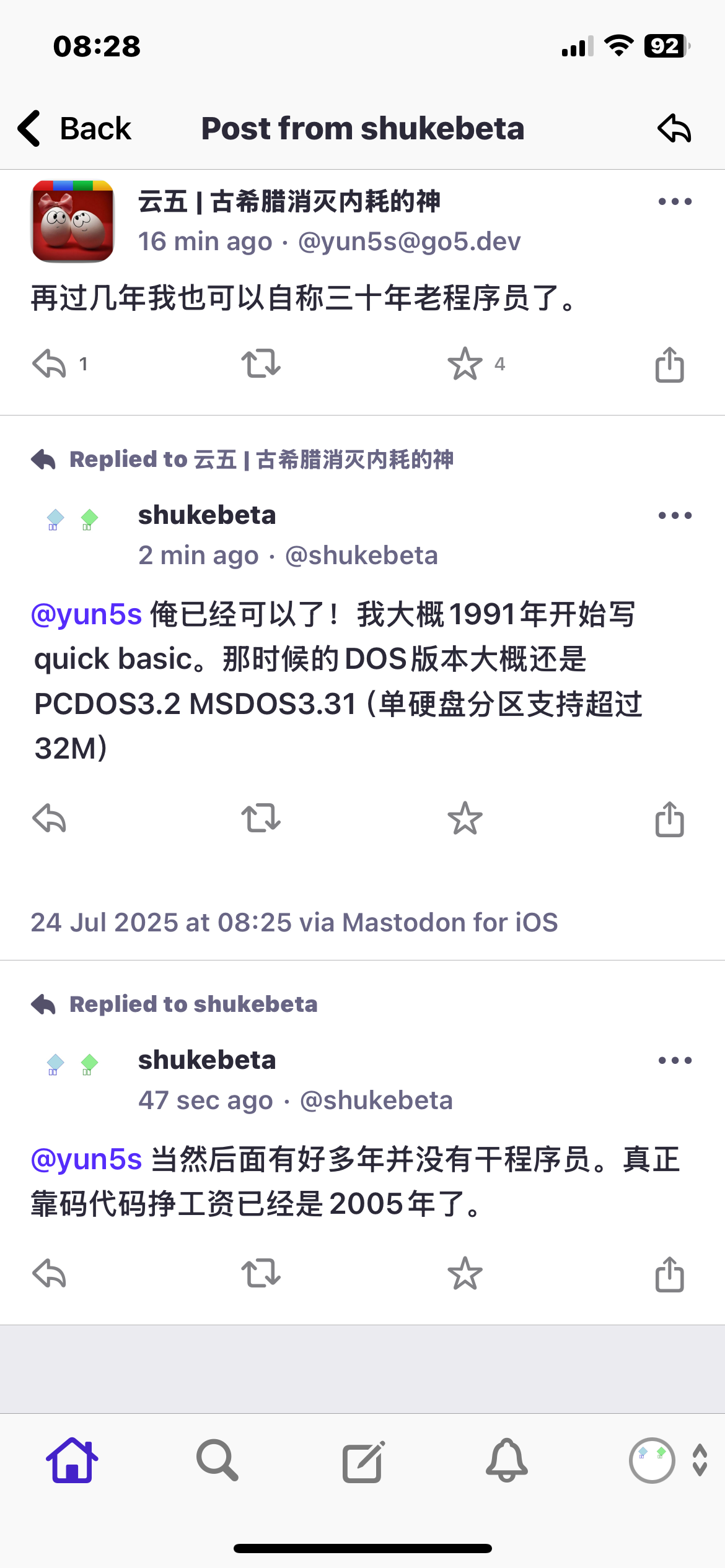Open the notifications bell
This screenshot has height=1568, width=725.
pos(507,1460)
